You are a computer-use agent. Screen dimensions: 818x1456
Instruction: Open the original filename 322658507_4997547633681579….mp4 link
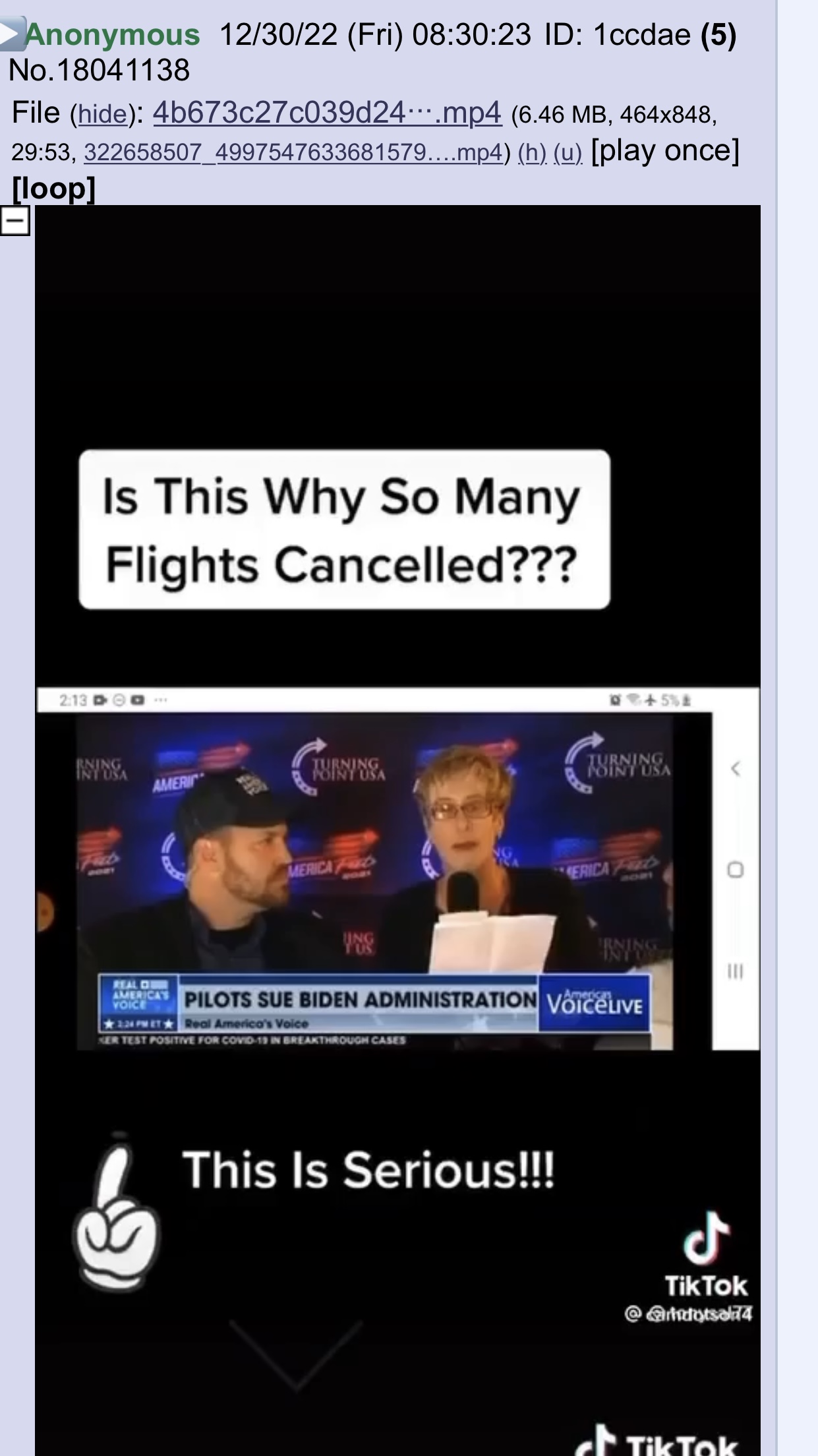pyautogui.click(x=293, y=152)
